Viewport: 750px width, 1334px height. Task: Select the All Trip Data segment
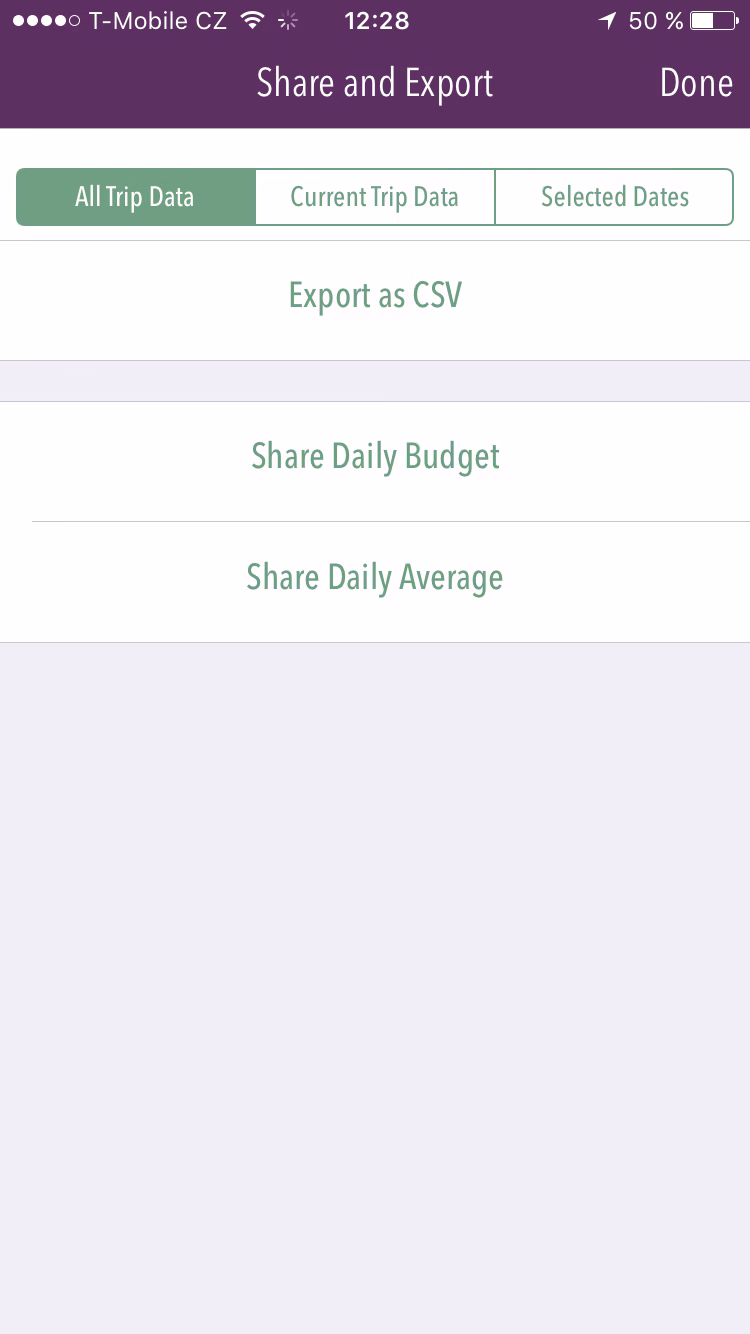click(x=136, y=197)
